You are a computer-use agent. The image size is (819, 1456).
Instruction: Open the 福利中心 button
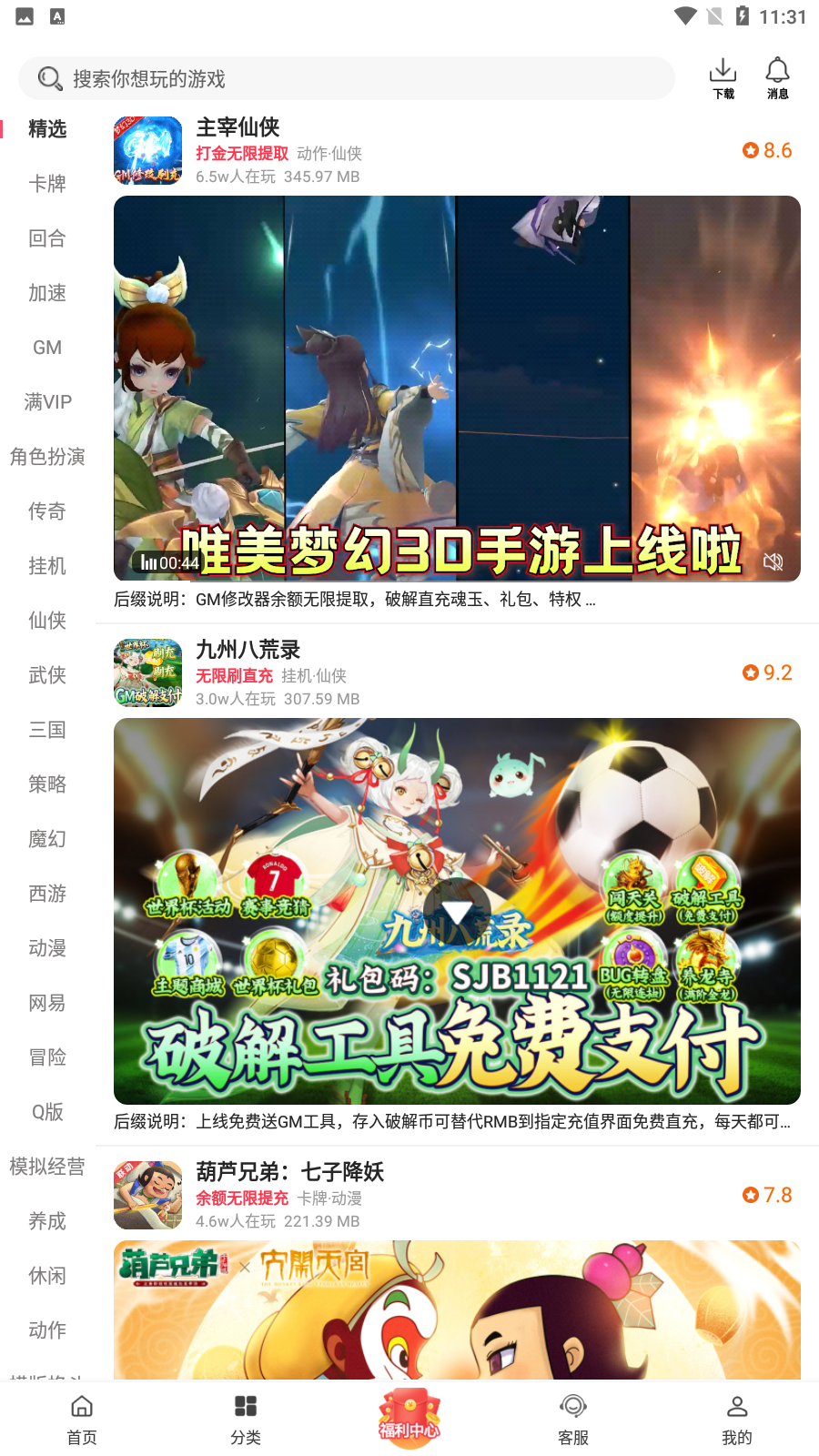point(409,1418)
